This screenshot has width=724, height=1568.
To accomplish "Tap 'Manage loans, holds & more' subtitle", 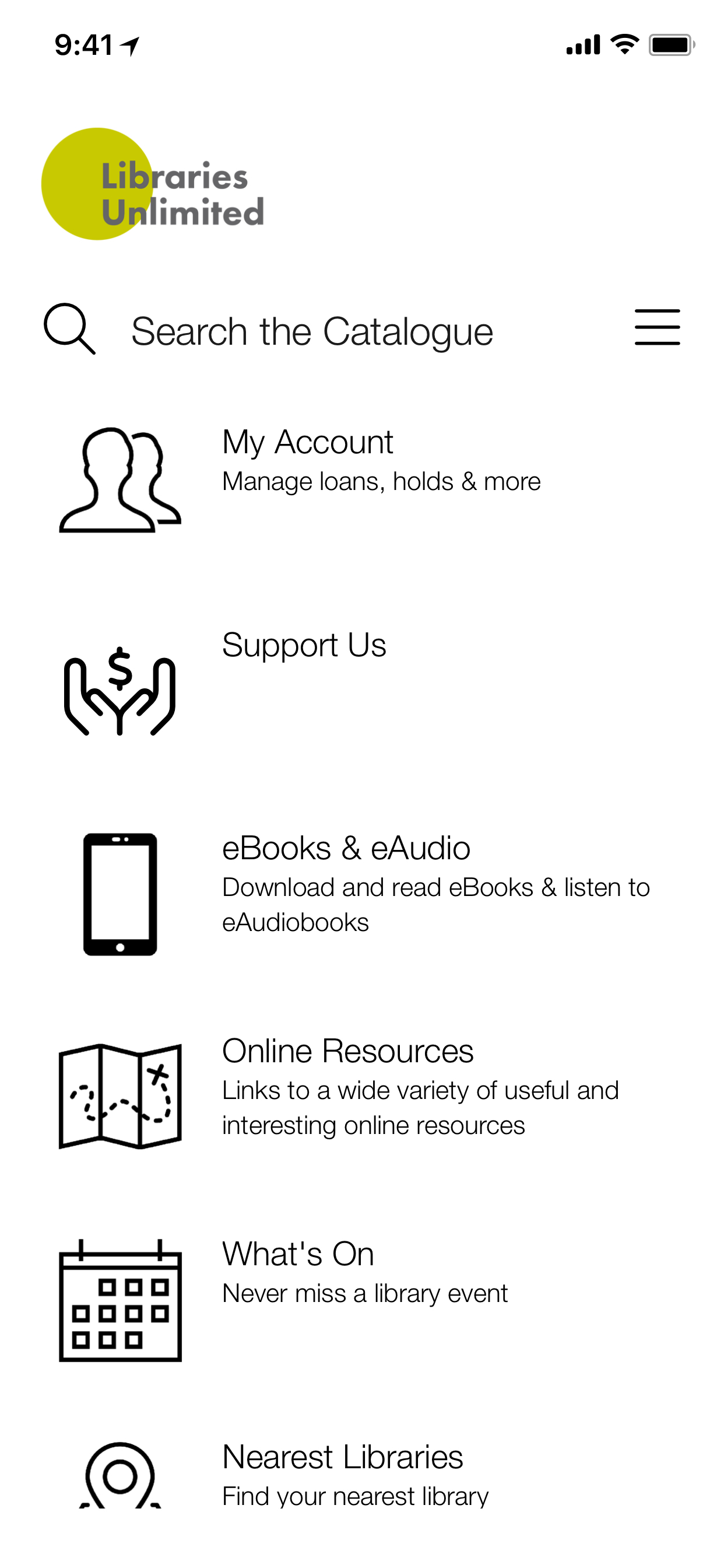I will click(x=381, y=480).
